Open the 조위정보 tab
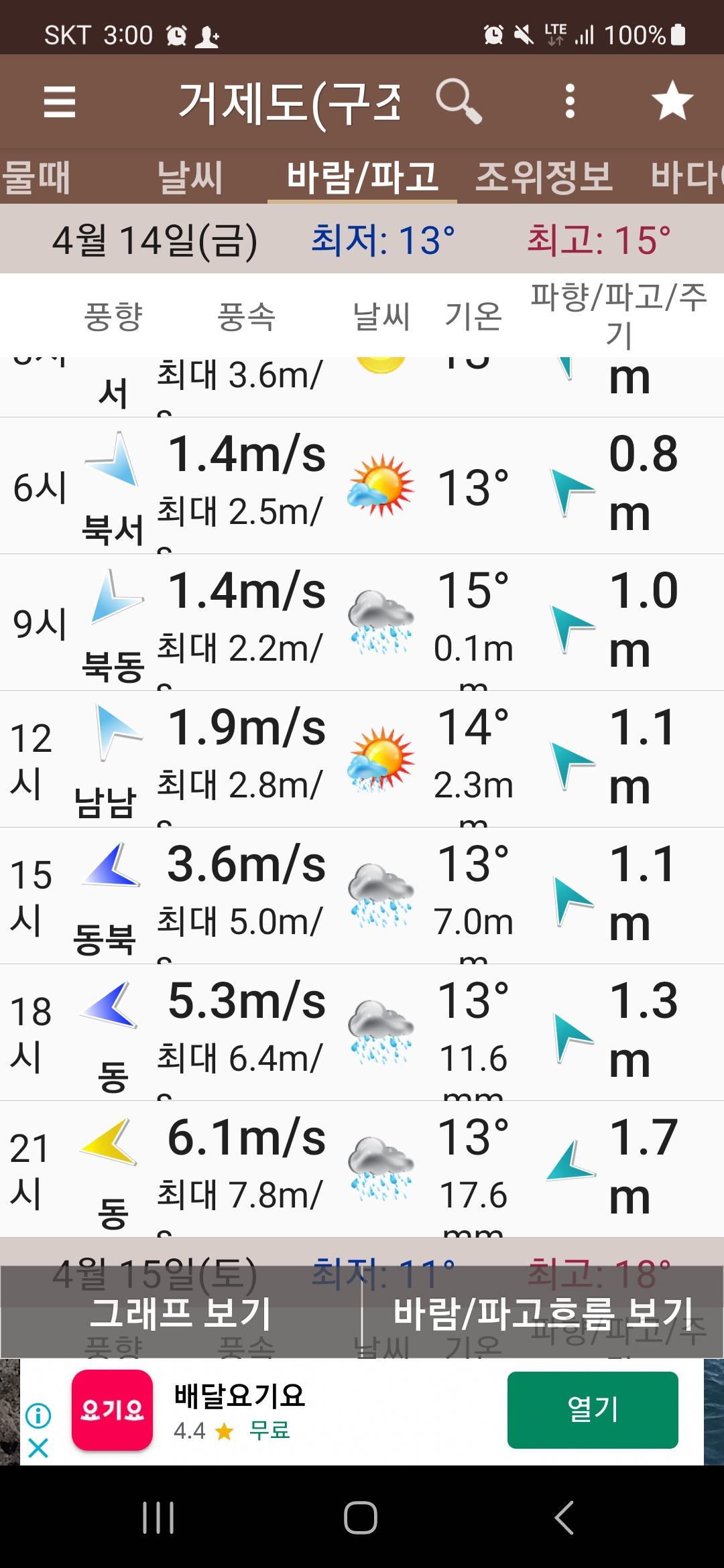This screenshot has width=724, height=1568. (x=544, y=178)
